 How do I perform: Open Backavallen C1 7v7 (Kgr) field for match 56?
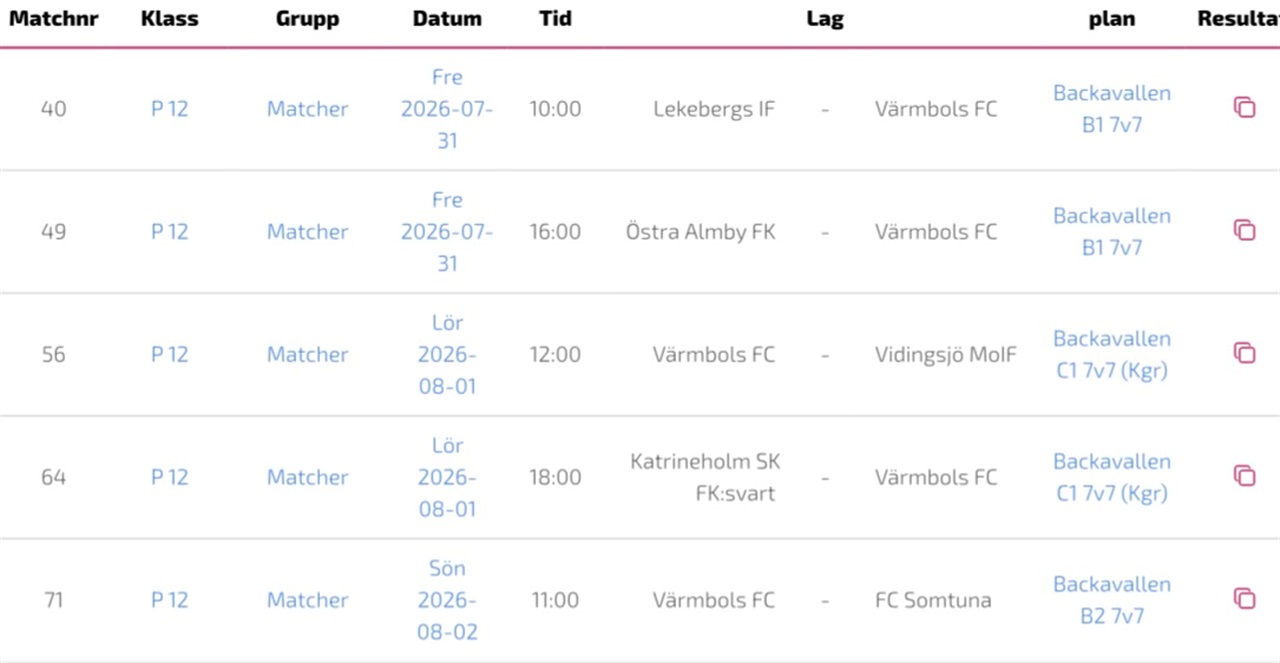[1112, 355]
